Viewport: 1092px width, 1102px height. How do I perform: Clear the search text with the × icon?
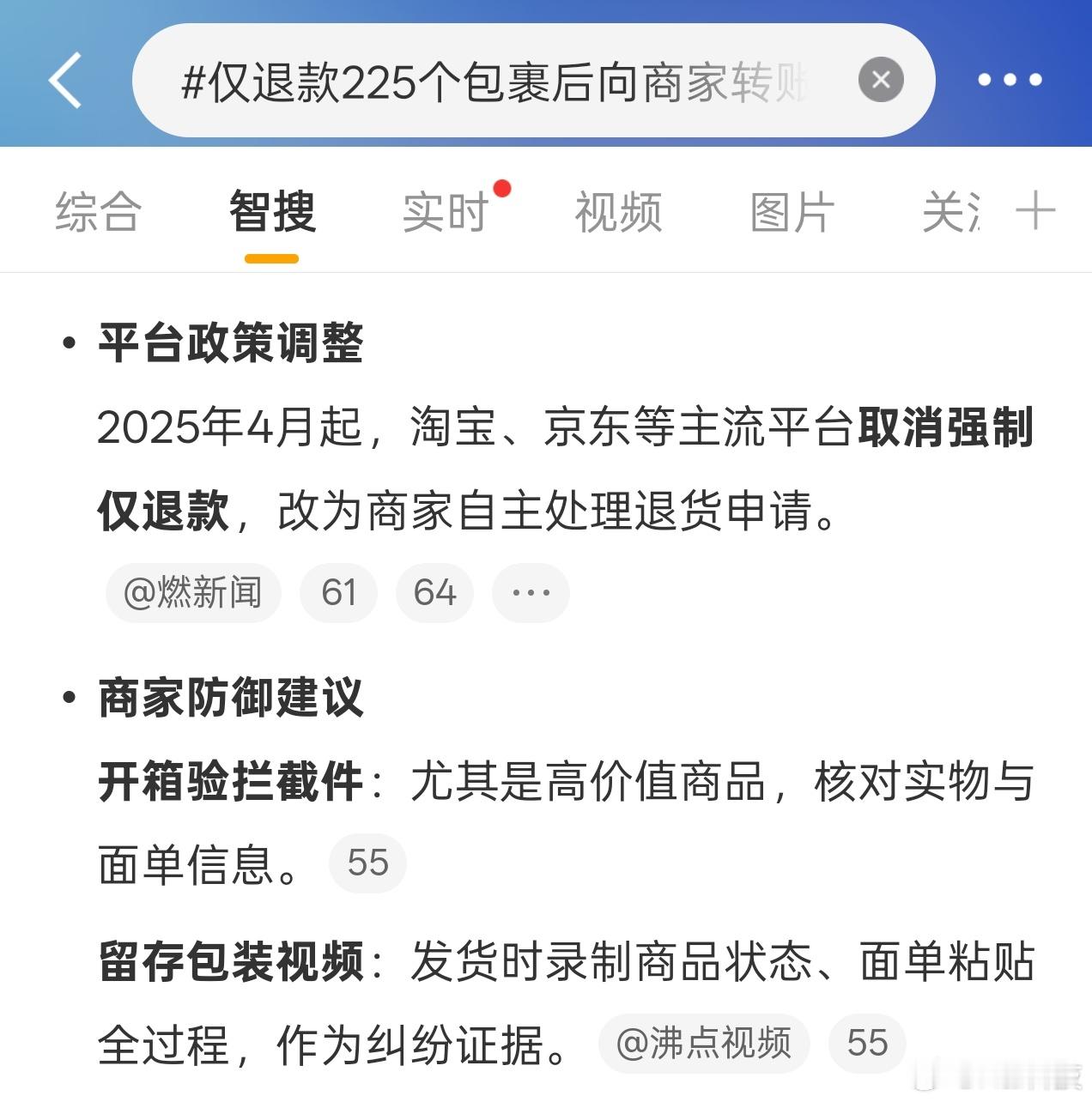880,79
